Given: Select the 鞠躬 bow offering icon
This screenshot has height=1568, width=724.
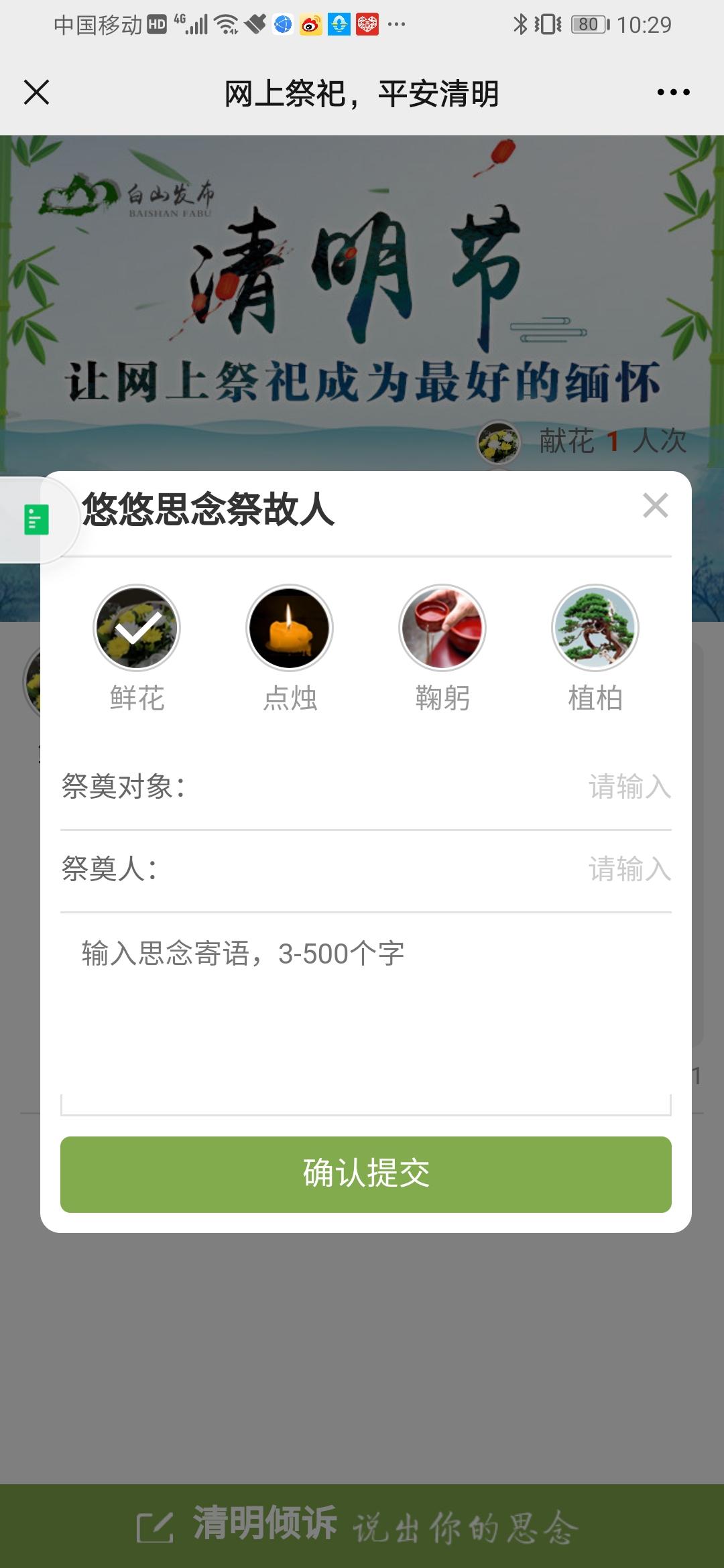Looking at the screenshot, I should coord(442,628).
